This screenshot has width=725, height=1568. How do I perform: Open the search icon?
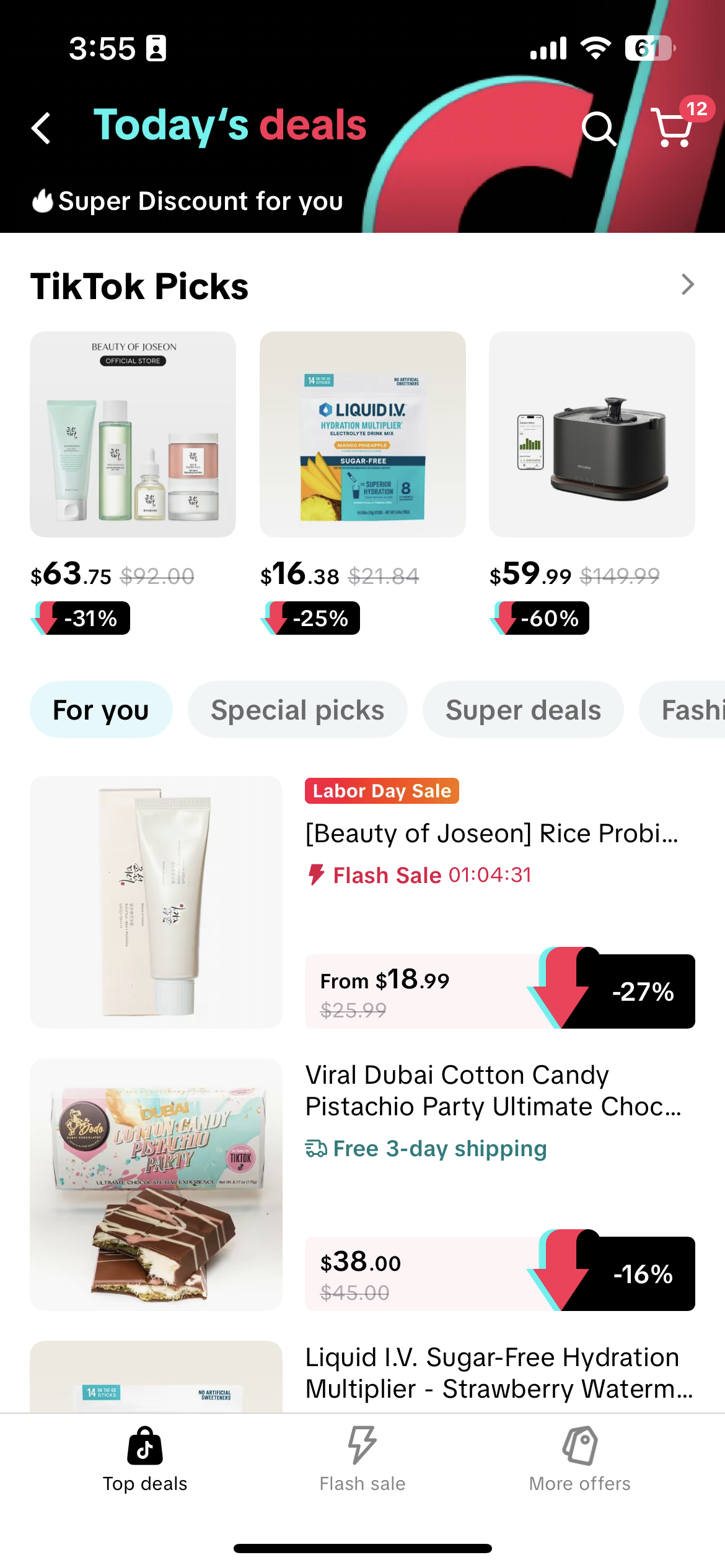click(599, 128)
